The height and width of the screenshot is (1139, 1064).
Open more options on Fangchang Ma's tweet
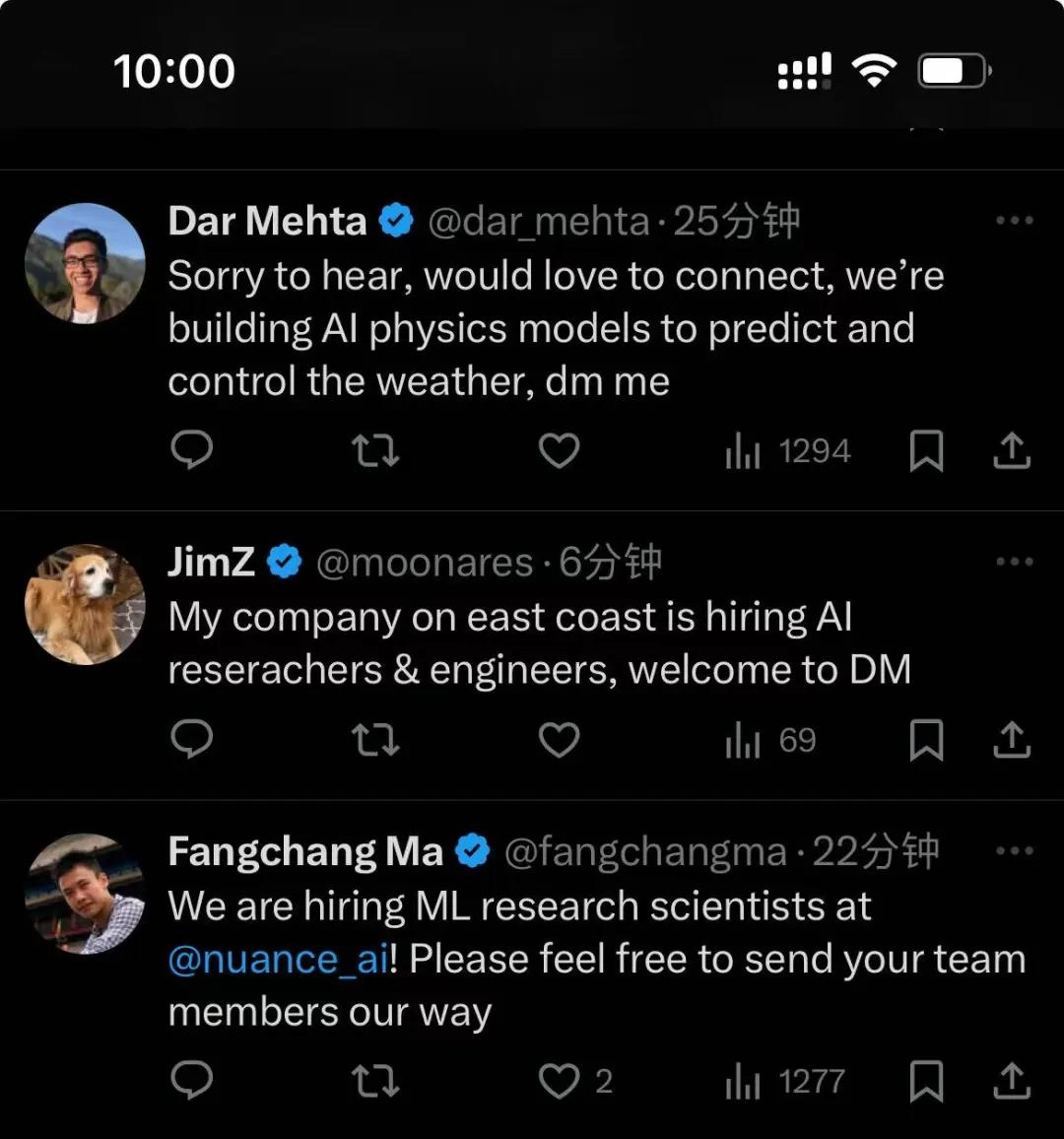point(1014,851)
